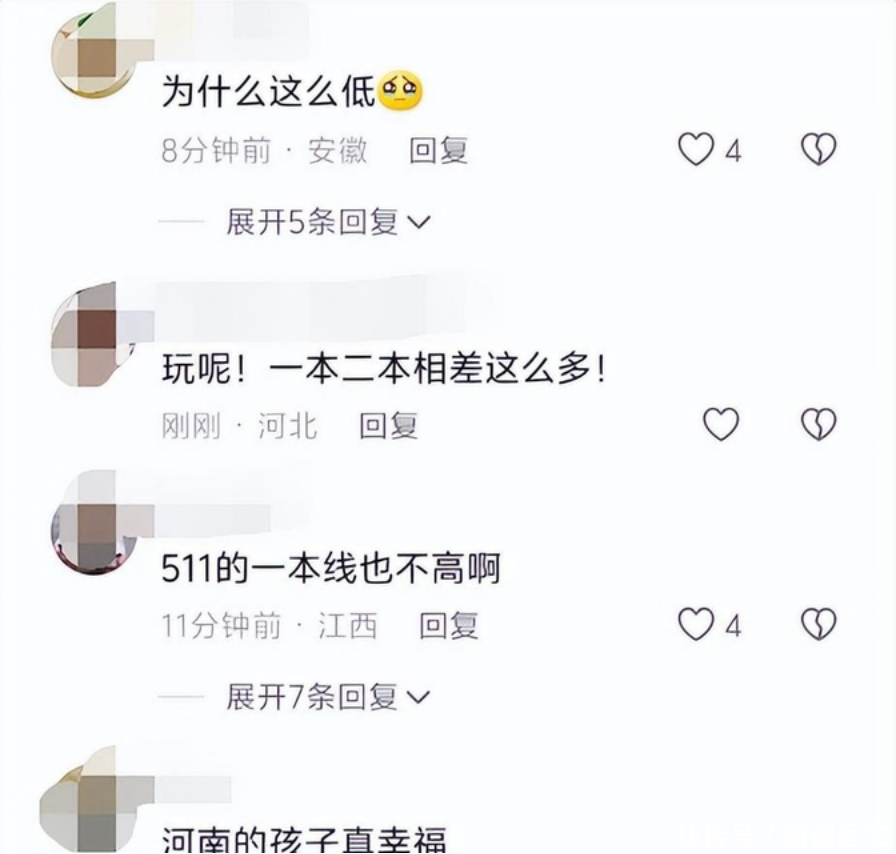Expand 展开5条回复

328,221
